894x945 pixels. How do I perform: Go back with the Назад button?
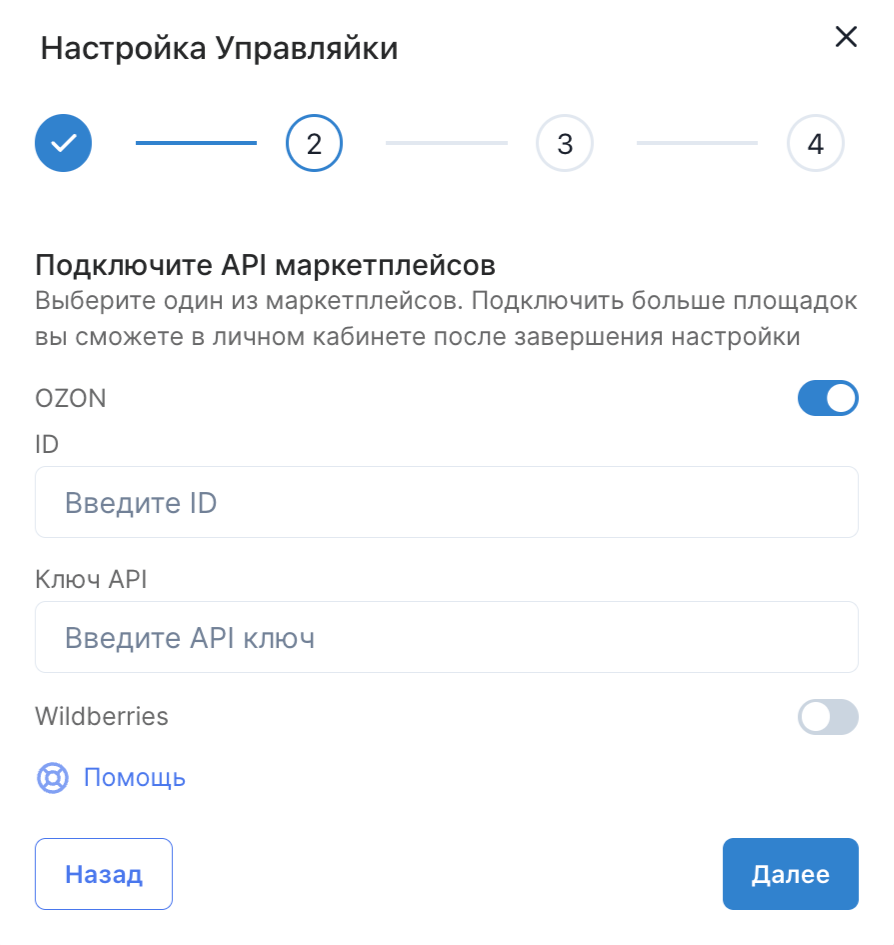tap(104, 874)
